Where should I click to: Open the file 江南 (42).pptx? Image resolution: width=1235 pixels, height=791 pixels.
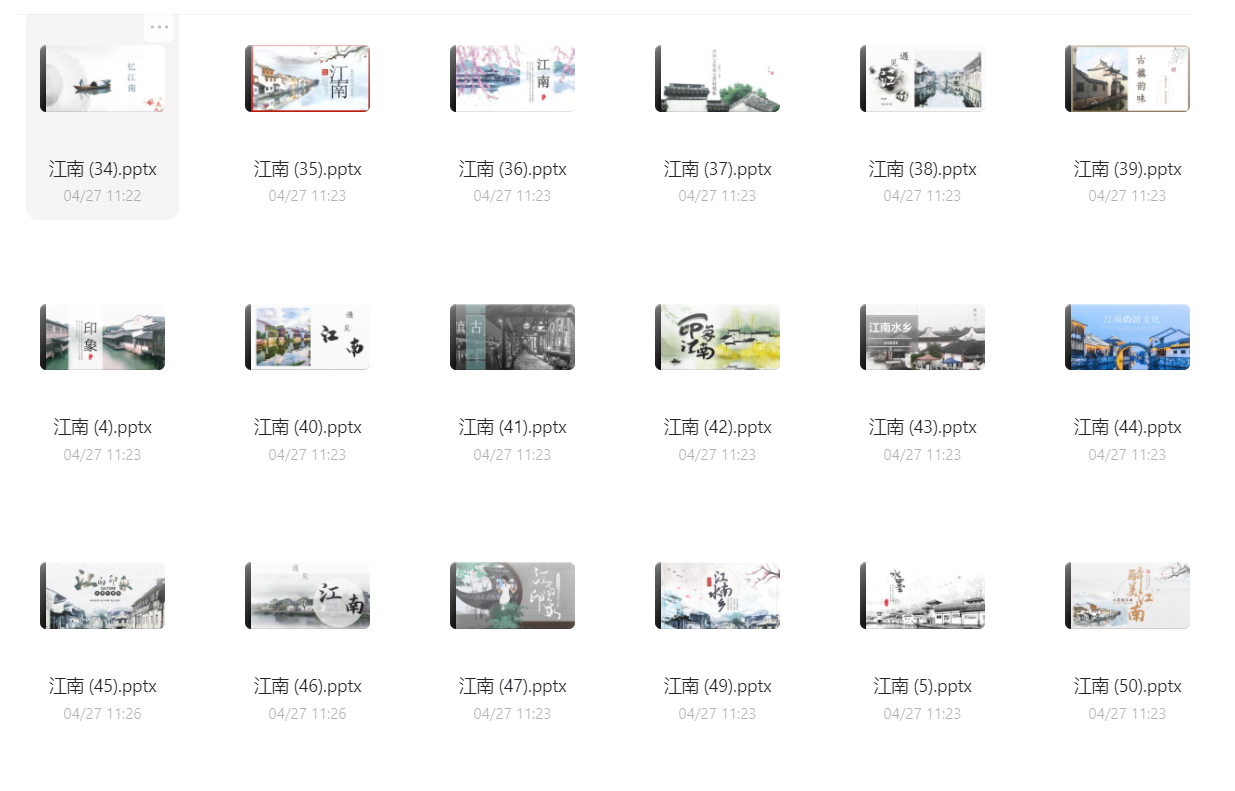(718, 337)
